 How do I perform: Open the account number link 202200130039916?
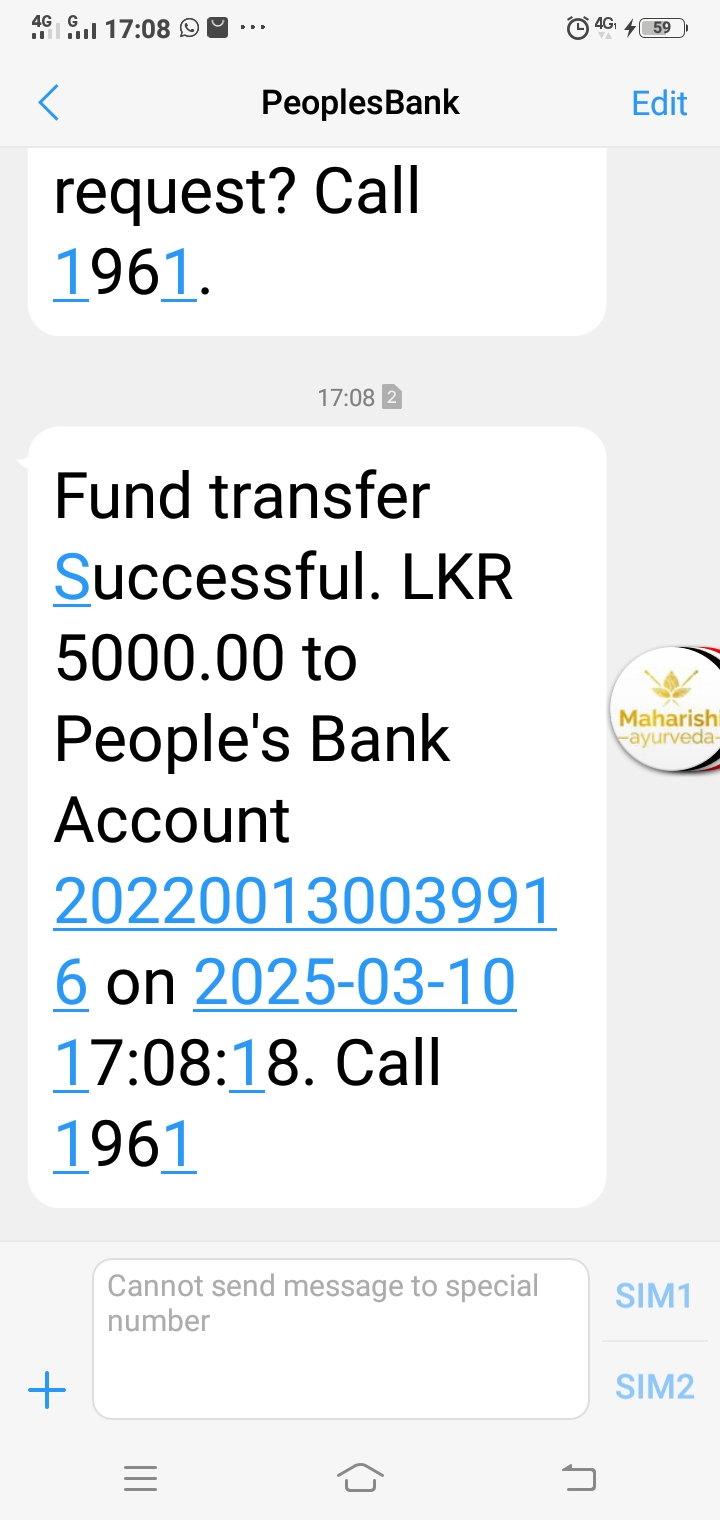pyautogui.click(x=304, y=901)
